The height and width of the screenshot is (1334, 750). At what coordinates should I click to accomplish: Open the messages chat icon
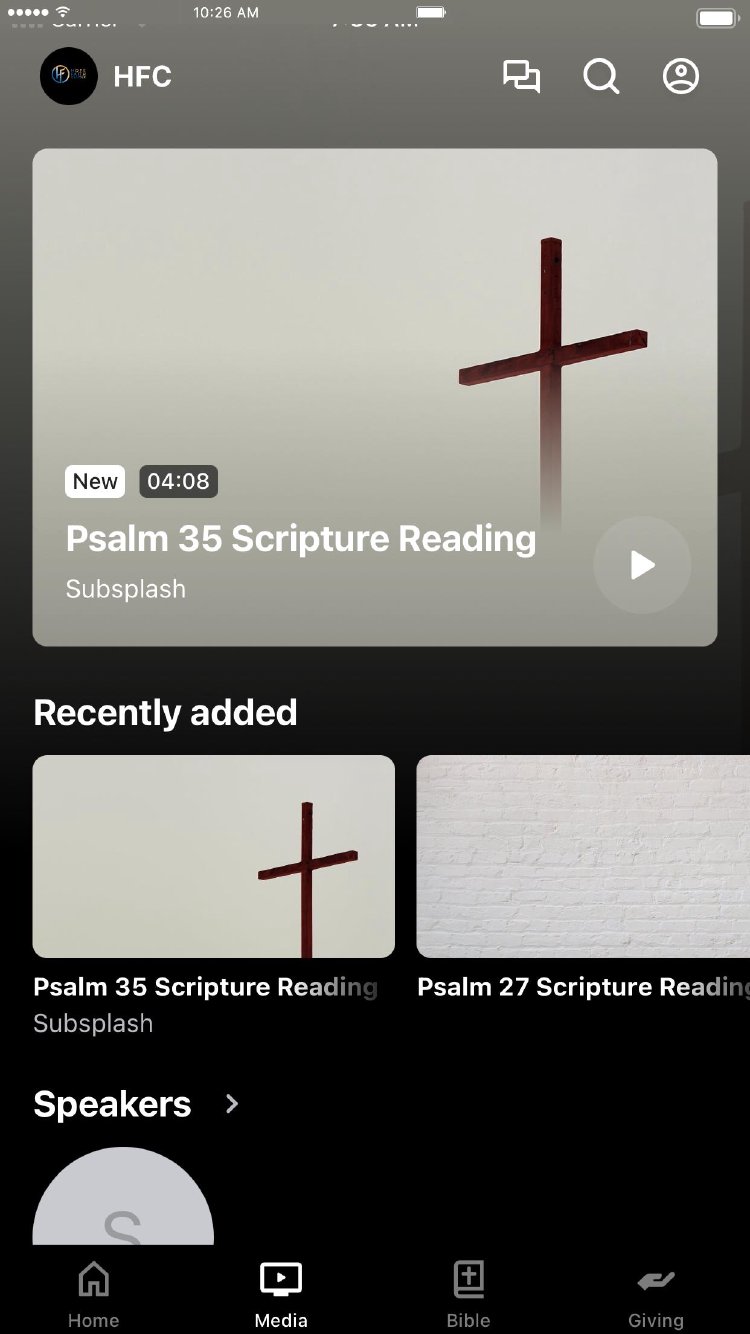pos(521,77)
